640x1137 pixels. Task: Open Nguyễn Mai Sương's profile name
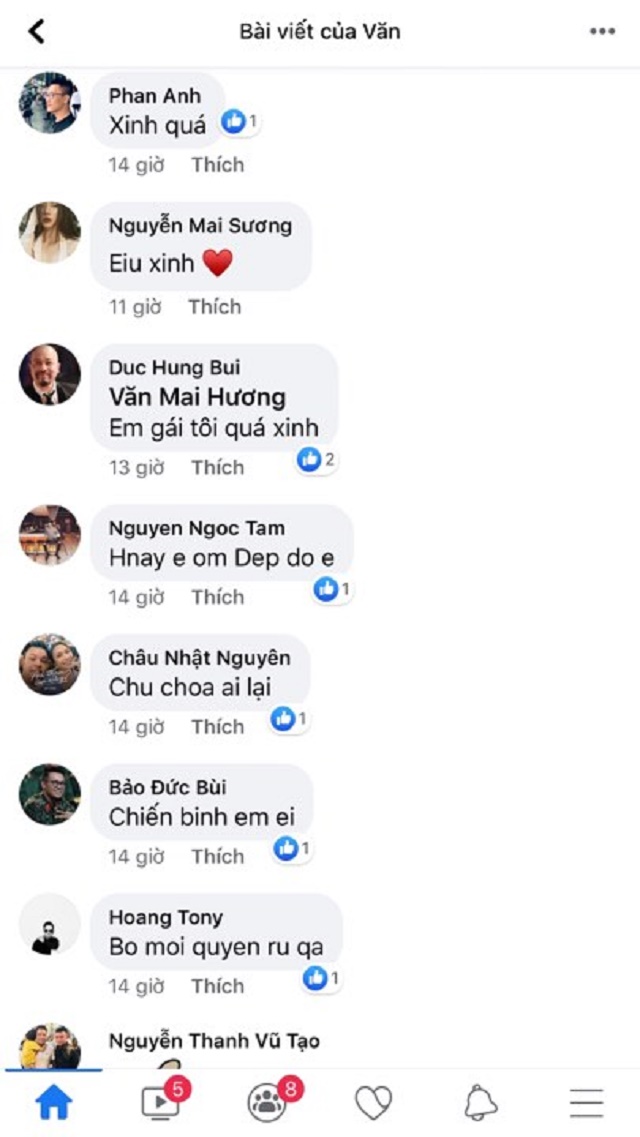click(x=200, y=226)
